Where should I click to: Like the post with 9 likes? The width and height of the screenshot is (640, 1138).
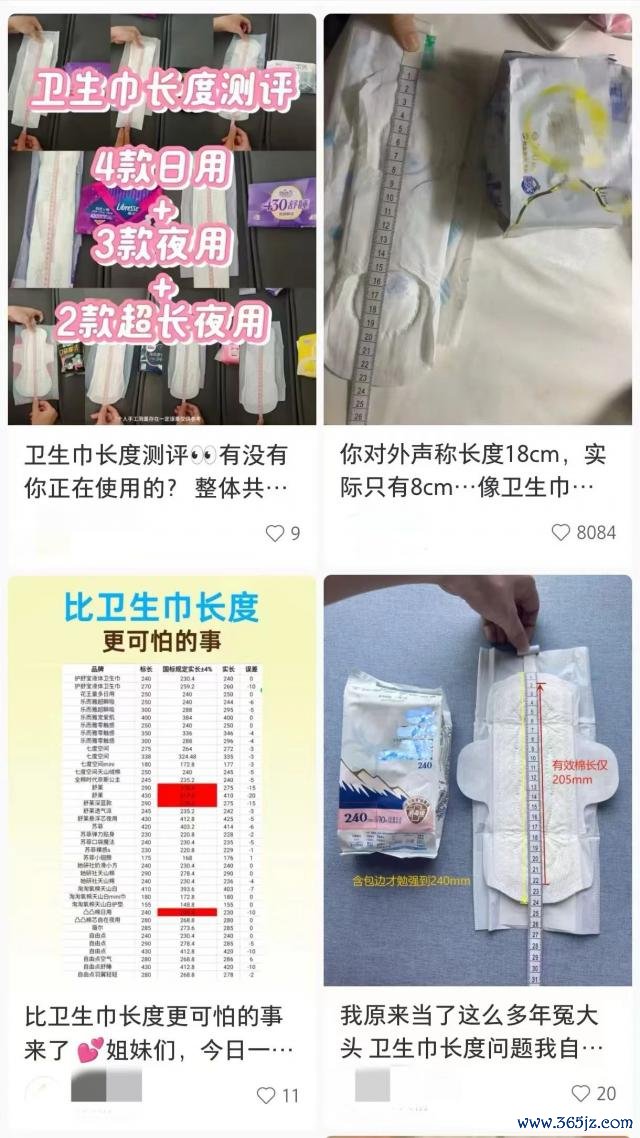274,533
